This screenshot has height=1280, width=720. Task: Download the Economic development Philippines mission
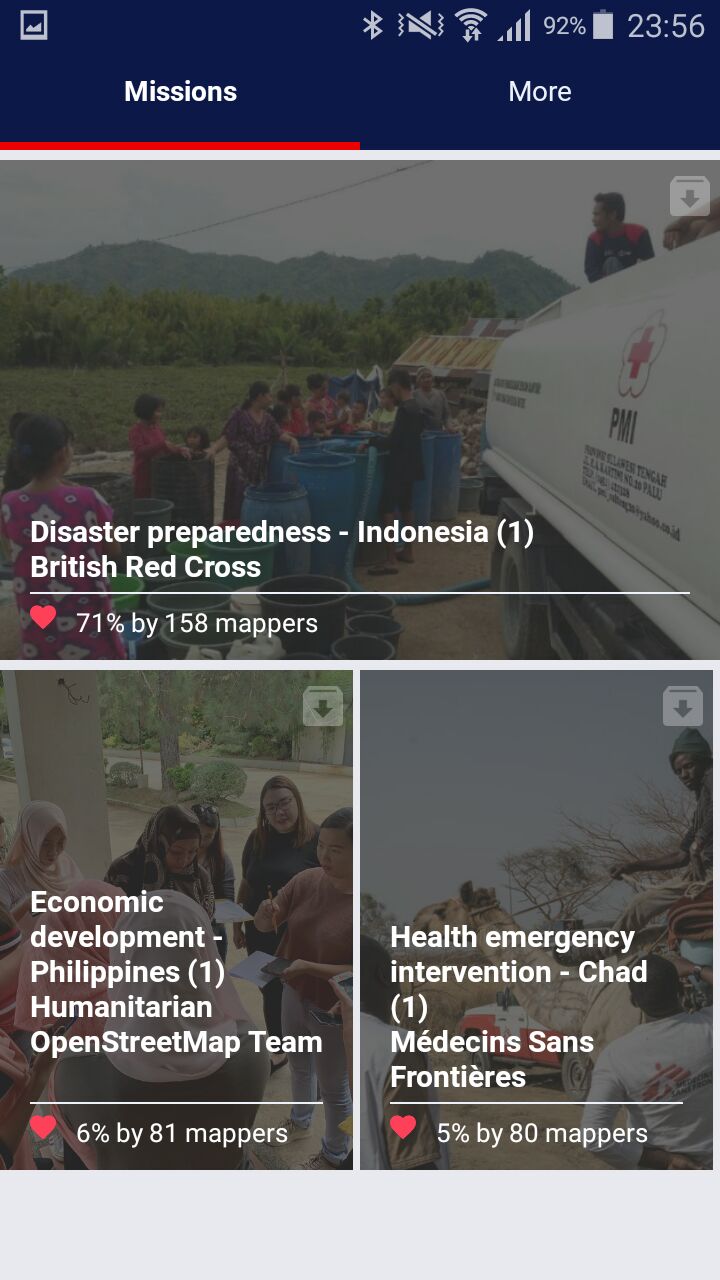tap(323, 706)
